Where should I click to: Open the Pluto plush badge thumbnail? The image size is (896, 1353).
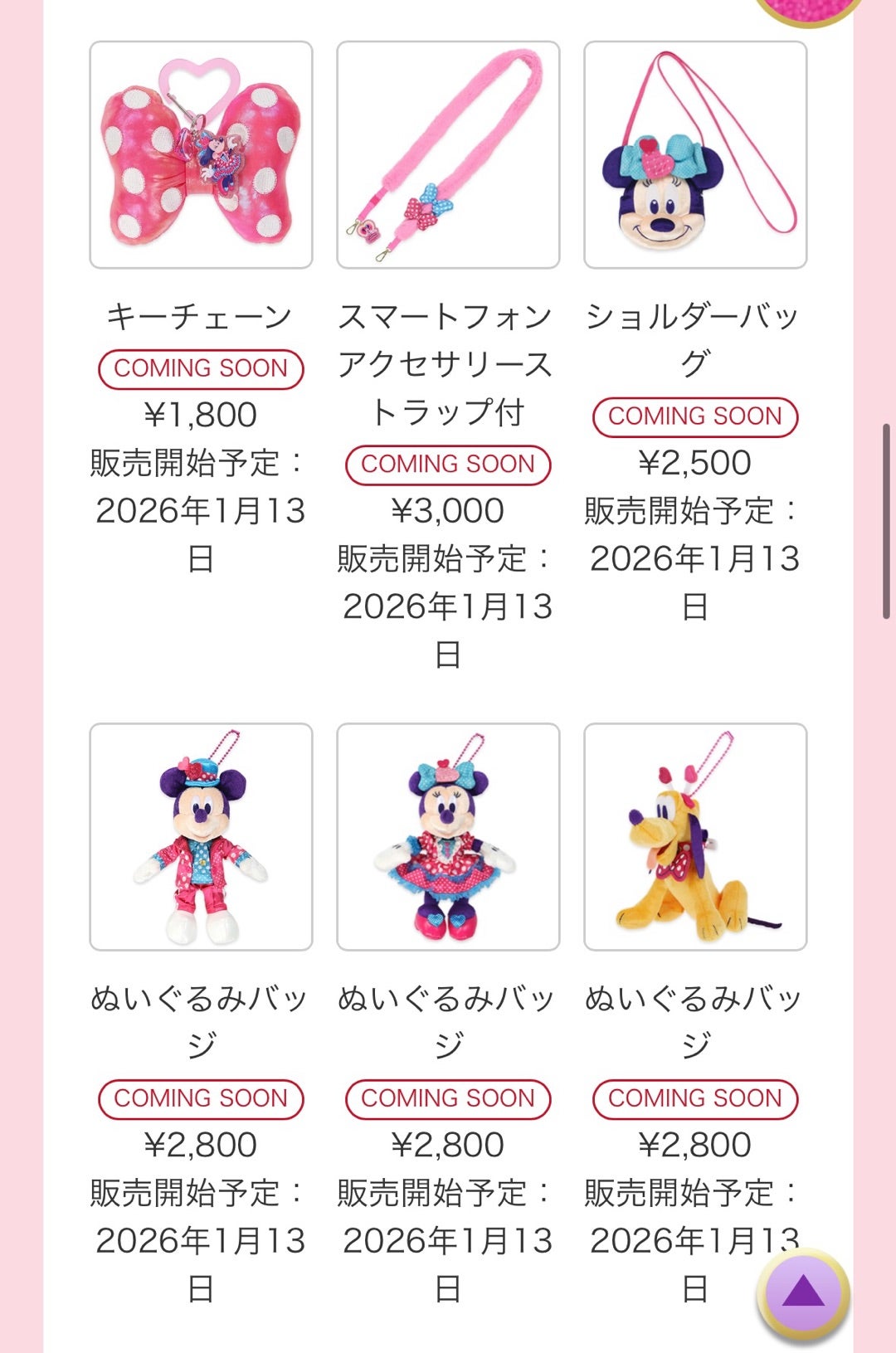[x=695, y=838]
